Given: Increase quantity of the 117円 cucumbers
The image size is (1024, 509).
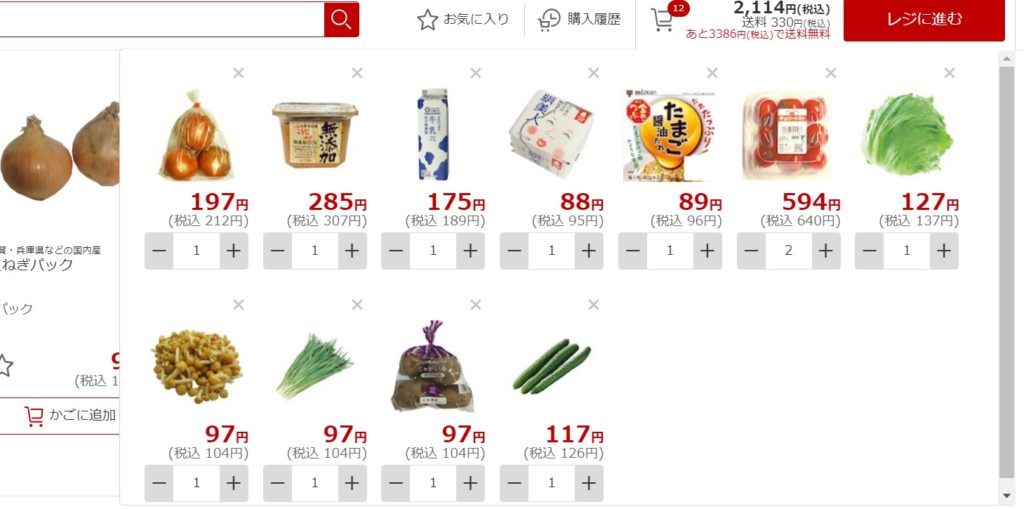Looking at the screenshot, I should pyautogui.click(x=589, y=483).
